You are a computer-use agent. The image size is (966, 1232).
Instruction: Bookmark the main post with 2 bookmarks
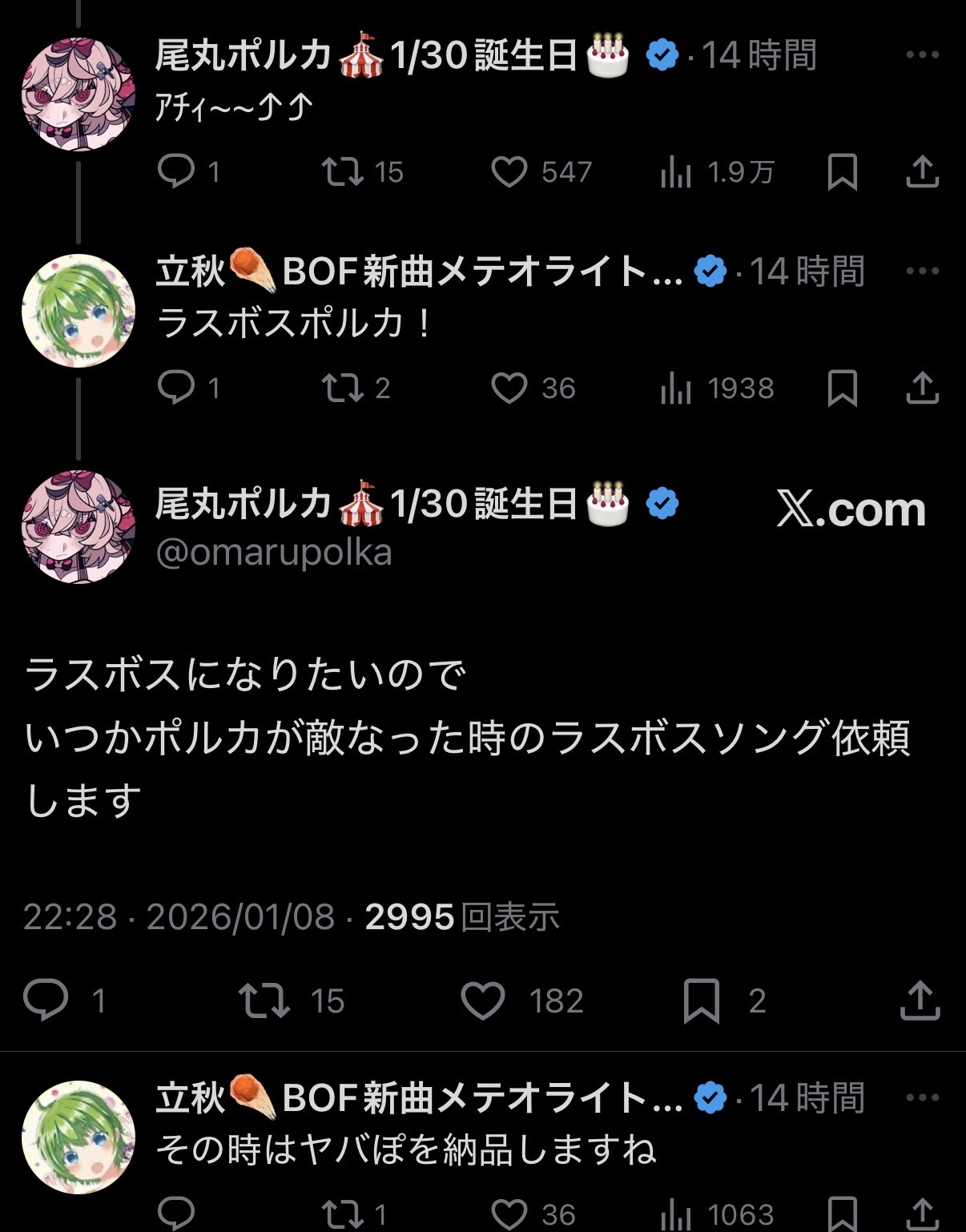[702, 1001]
